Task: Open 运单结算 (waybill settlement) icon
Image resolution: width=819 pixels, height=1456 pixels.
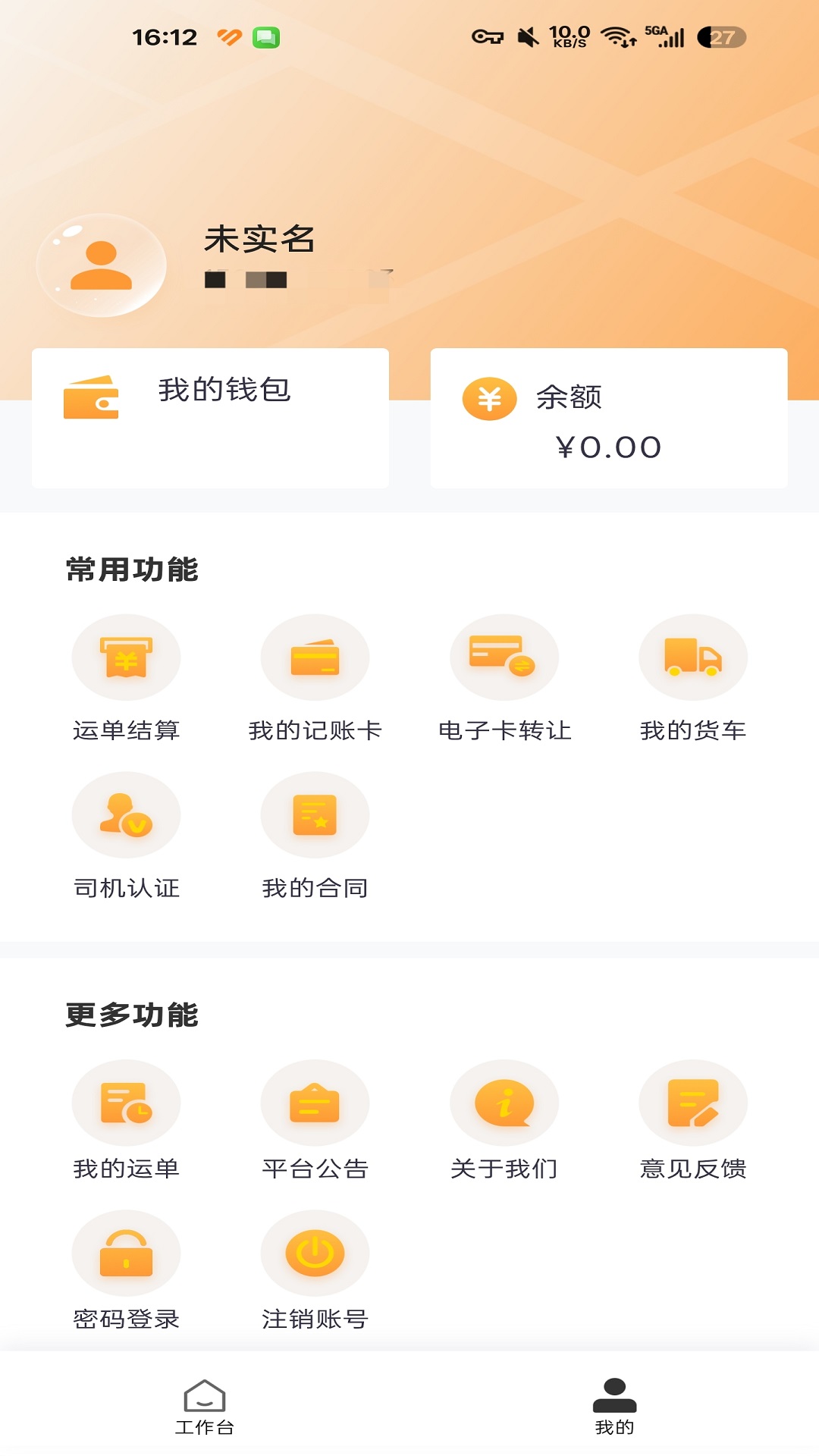Action: pos(126,657)
